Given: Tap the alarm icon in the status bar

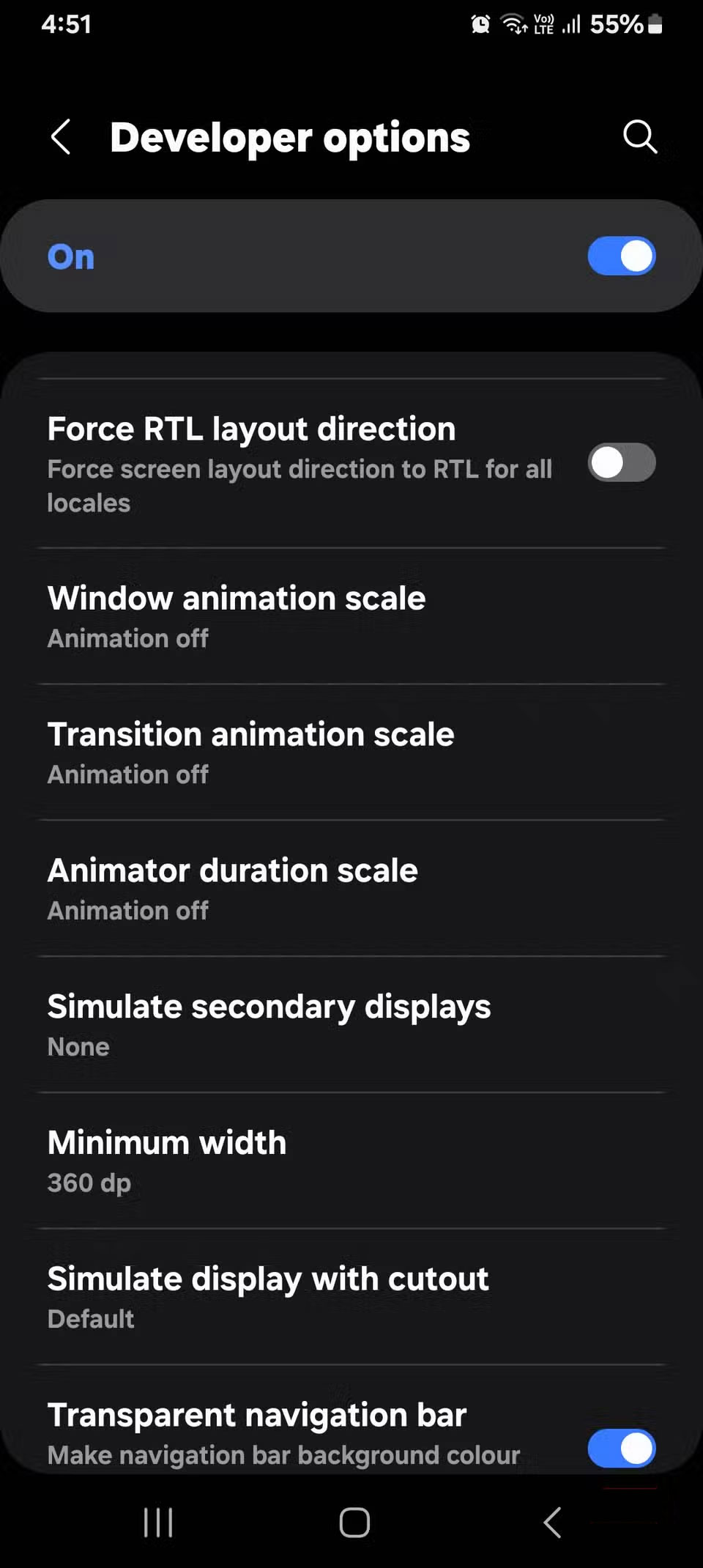Looking at the screenshot, I should click(480, 23).
